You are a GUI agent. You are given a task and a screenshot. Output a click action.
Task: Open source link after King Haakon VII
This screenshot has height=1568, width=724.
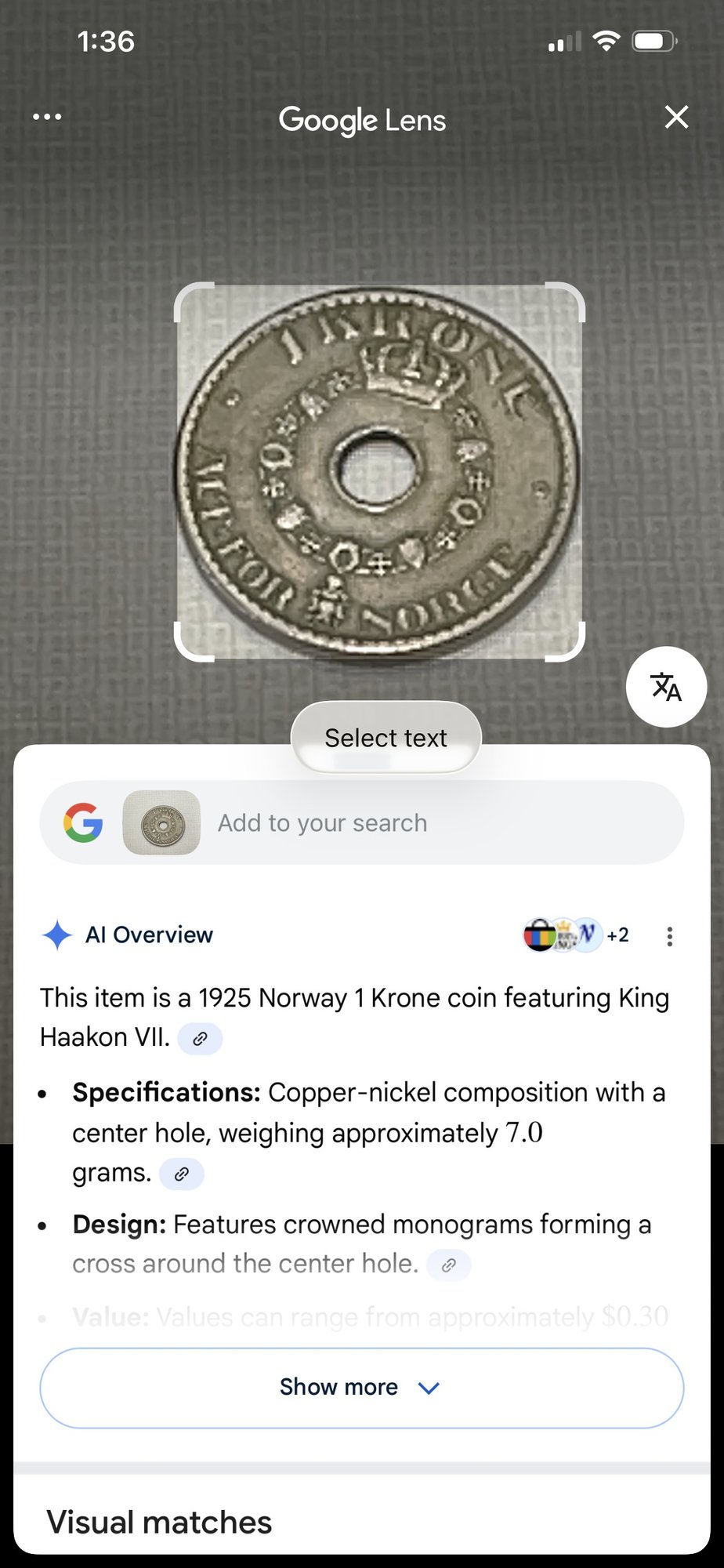click(200, 1039)
